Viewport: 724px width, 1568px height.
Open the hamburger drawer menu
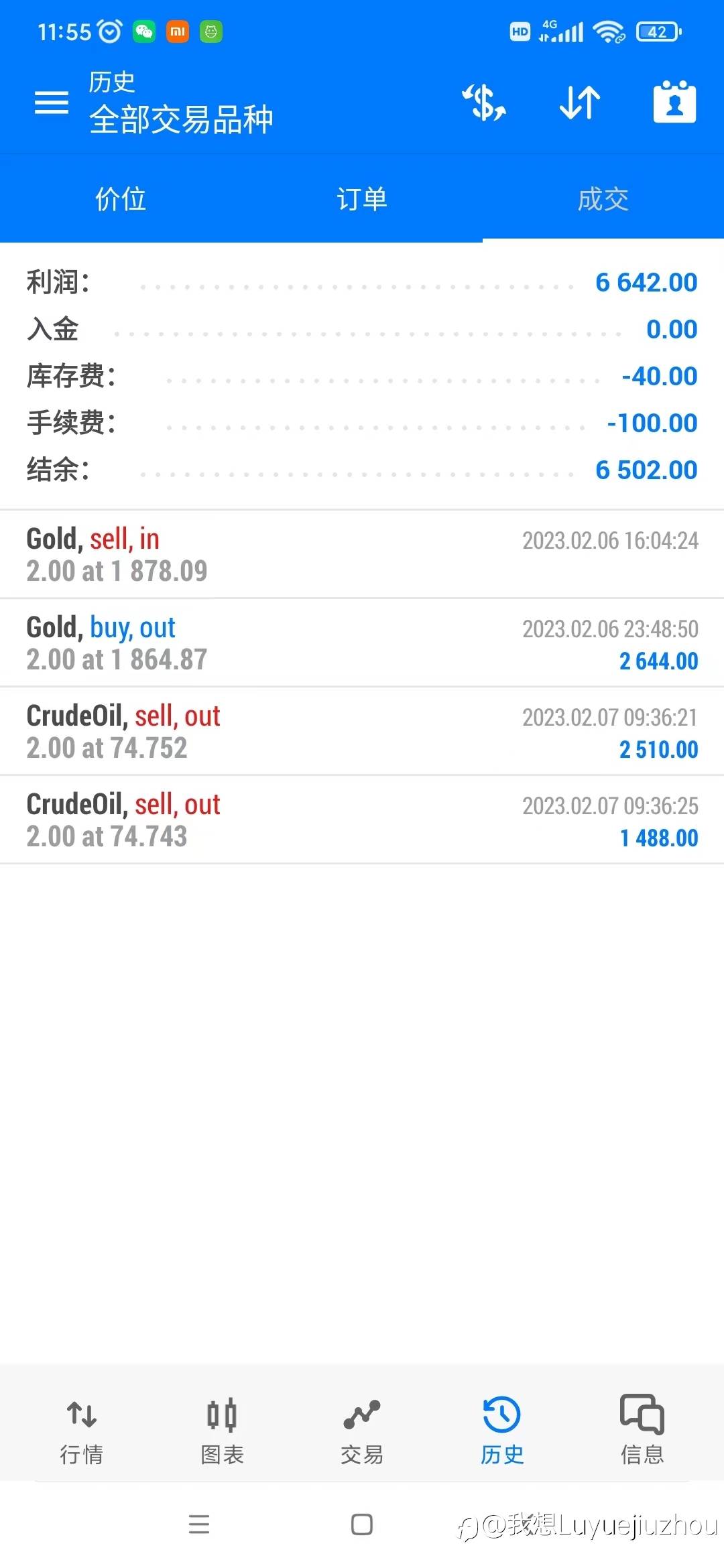click(x=52, y=103)
